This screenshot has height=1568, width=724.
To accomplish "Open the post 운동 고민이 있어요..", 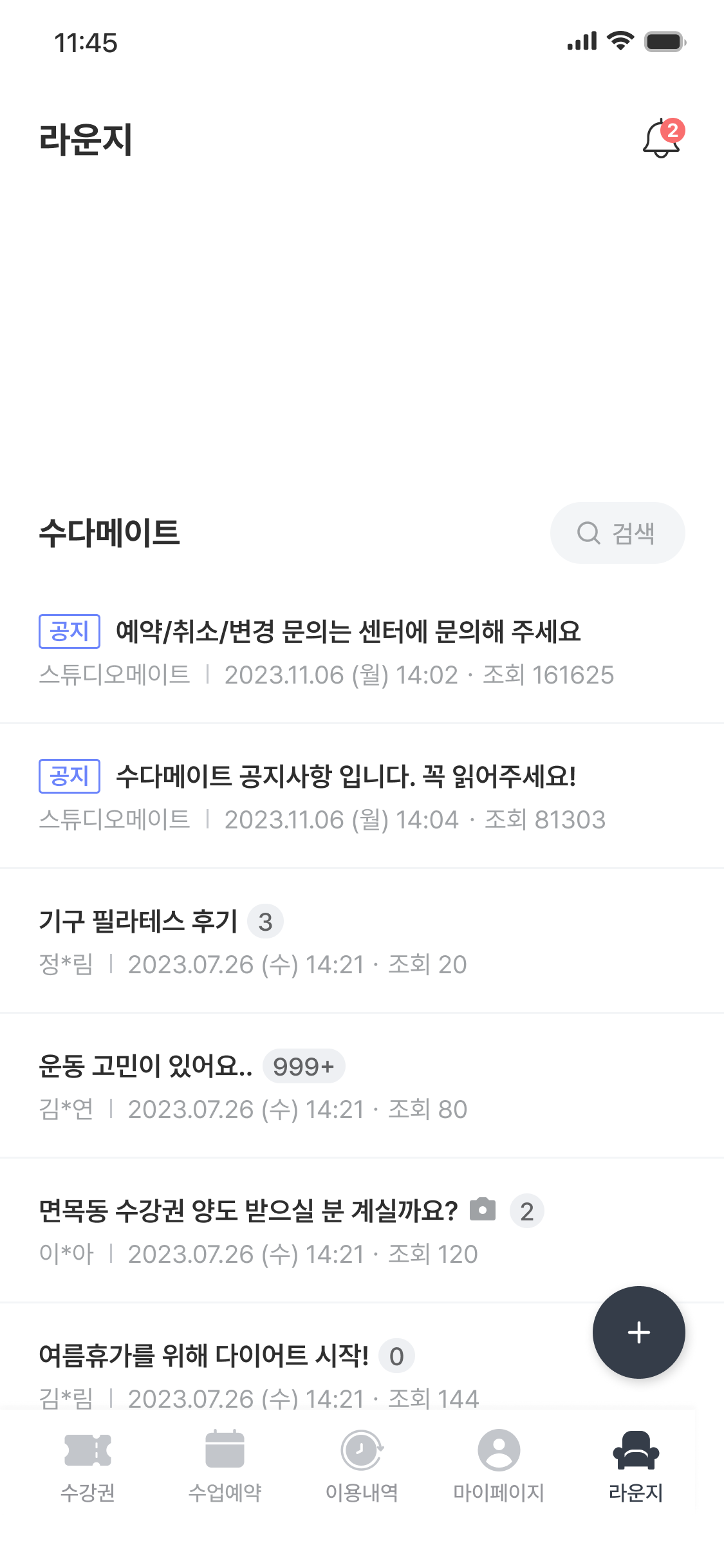I will pos(145,1067).
